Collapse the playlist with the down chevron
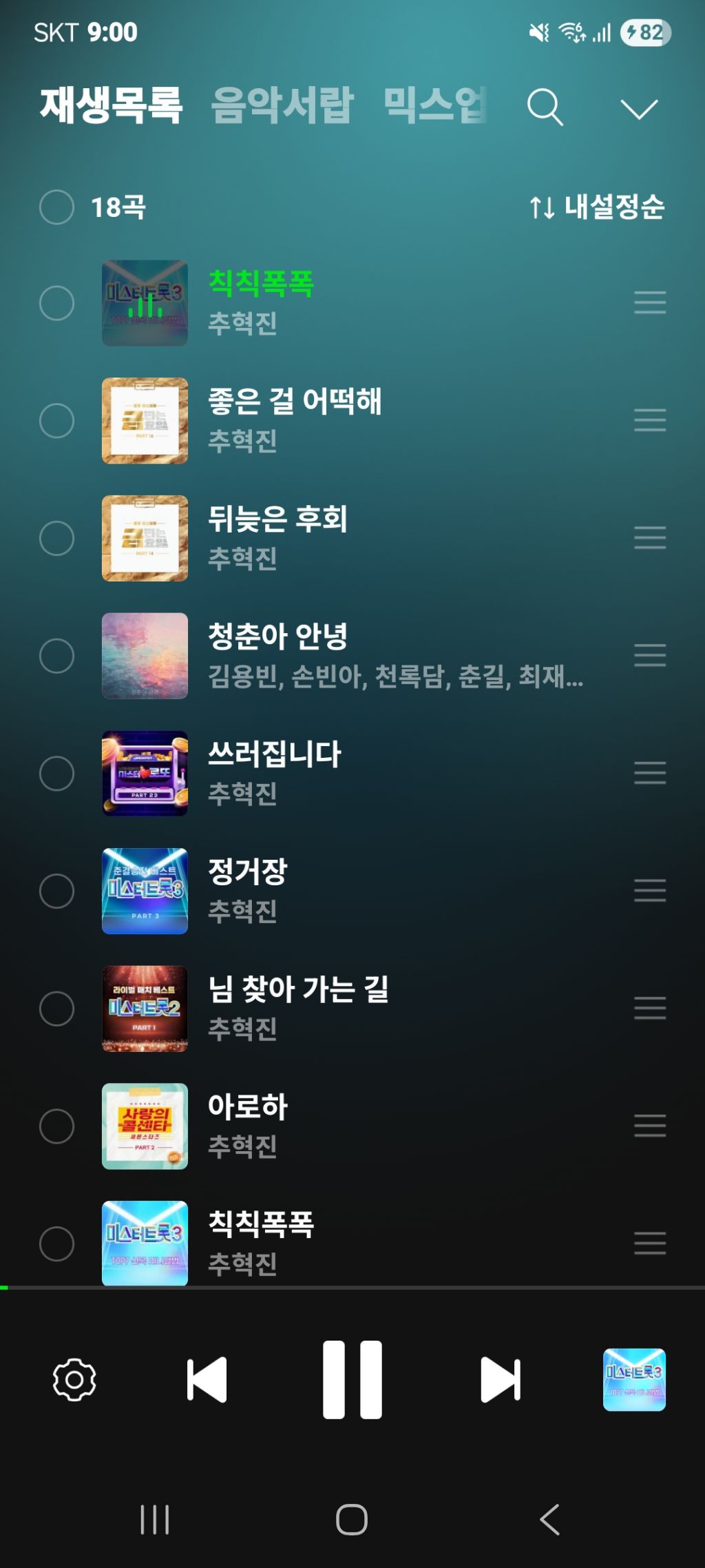 pos(638,109)
